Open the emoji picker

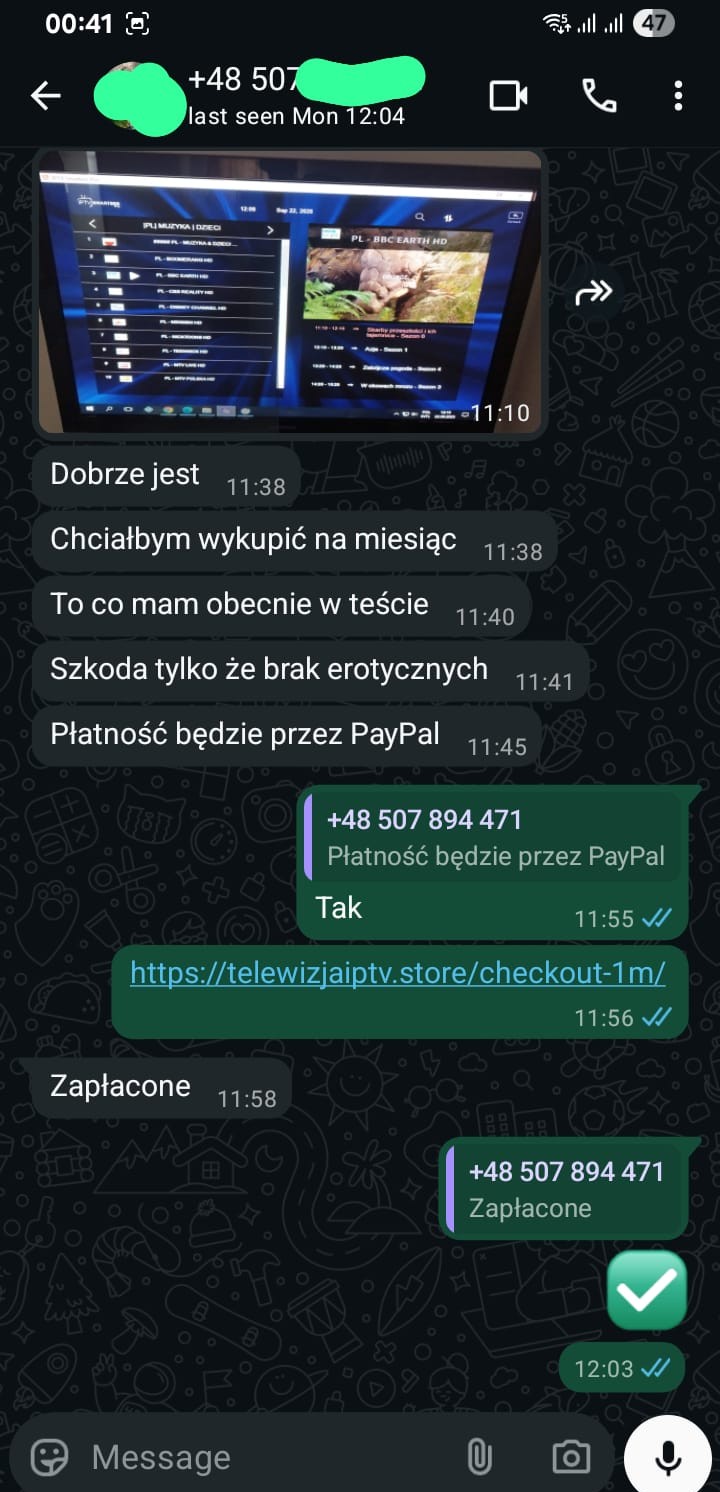(50, 1457)
